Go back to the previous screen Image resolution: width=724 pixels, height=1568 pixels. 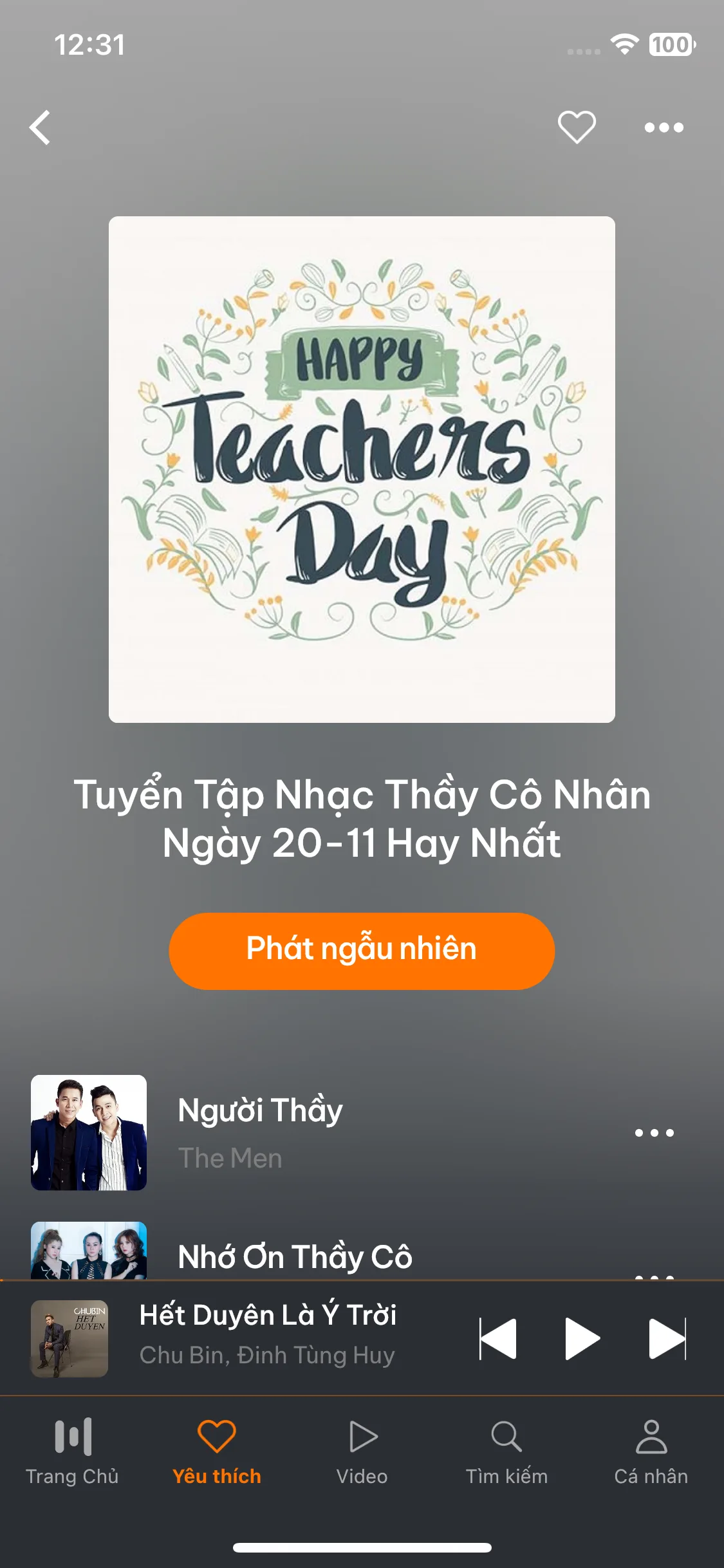pos(40,127)
